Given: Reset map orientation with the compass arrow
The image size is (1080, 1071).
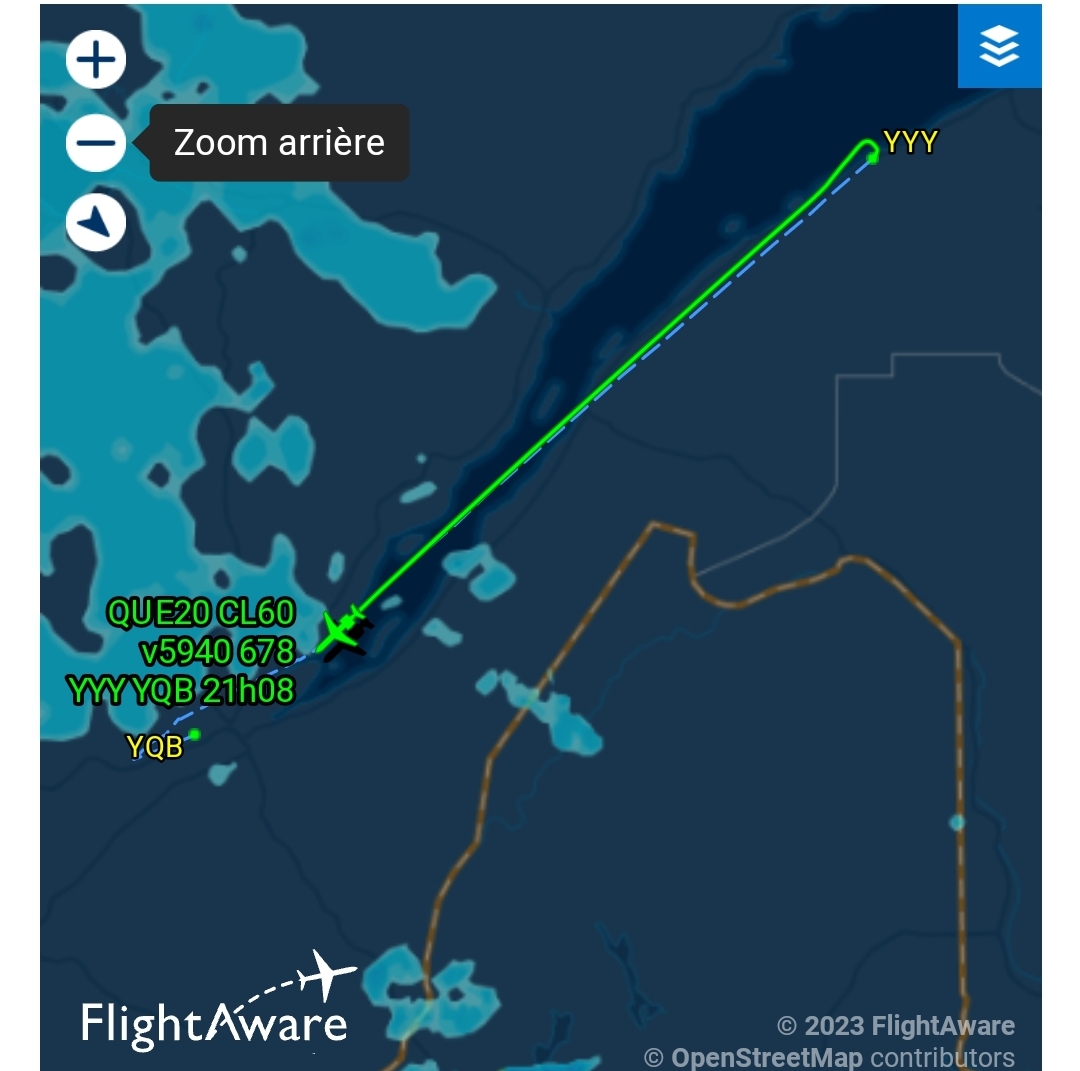Looking at the screenshot, I should coord(96,222).
